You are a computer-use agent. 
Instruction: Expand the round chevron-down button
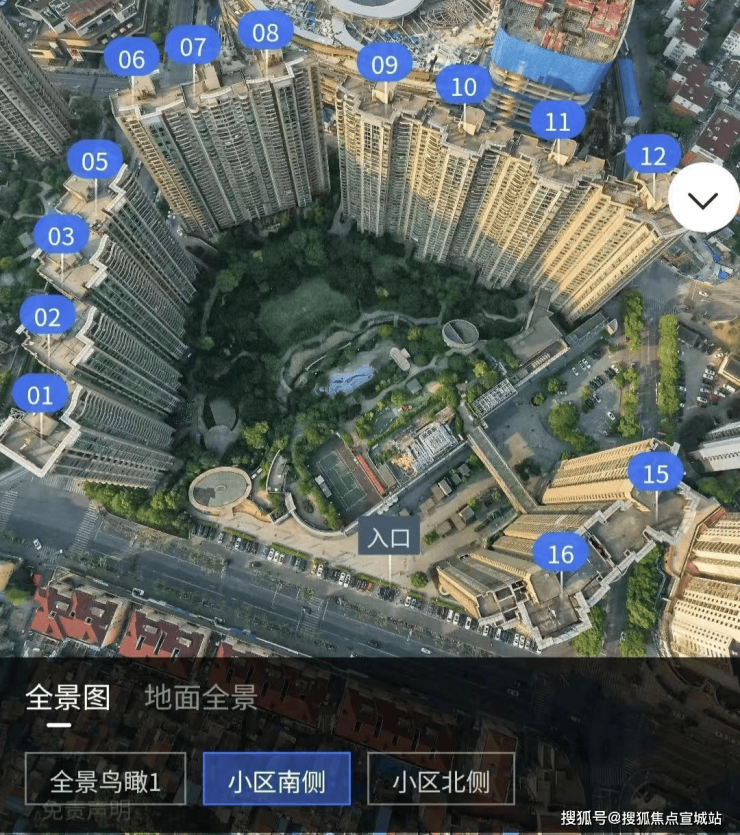click(703, 200)
